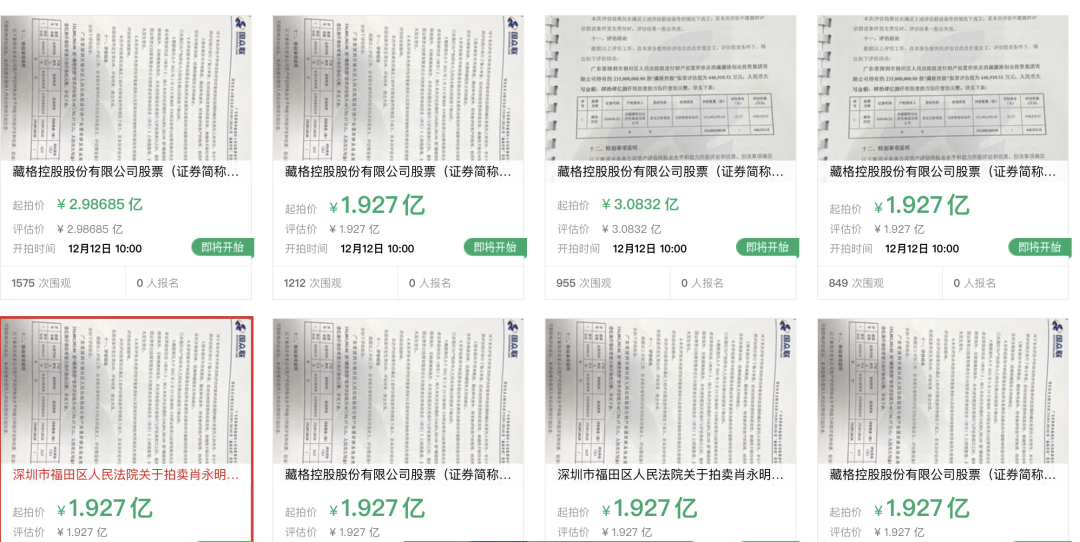This screenshot has height=542, width=1080.
Task: Open the red-outlined 深圳市福田区人民法院 listing
Action: pyautogui.click(x=126, y=474)
